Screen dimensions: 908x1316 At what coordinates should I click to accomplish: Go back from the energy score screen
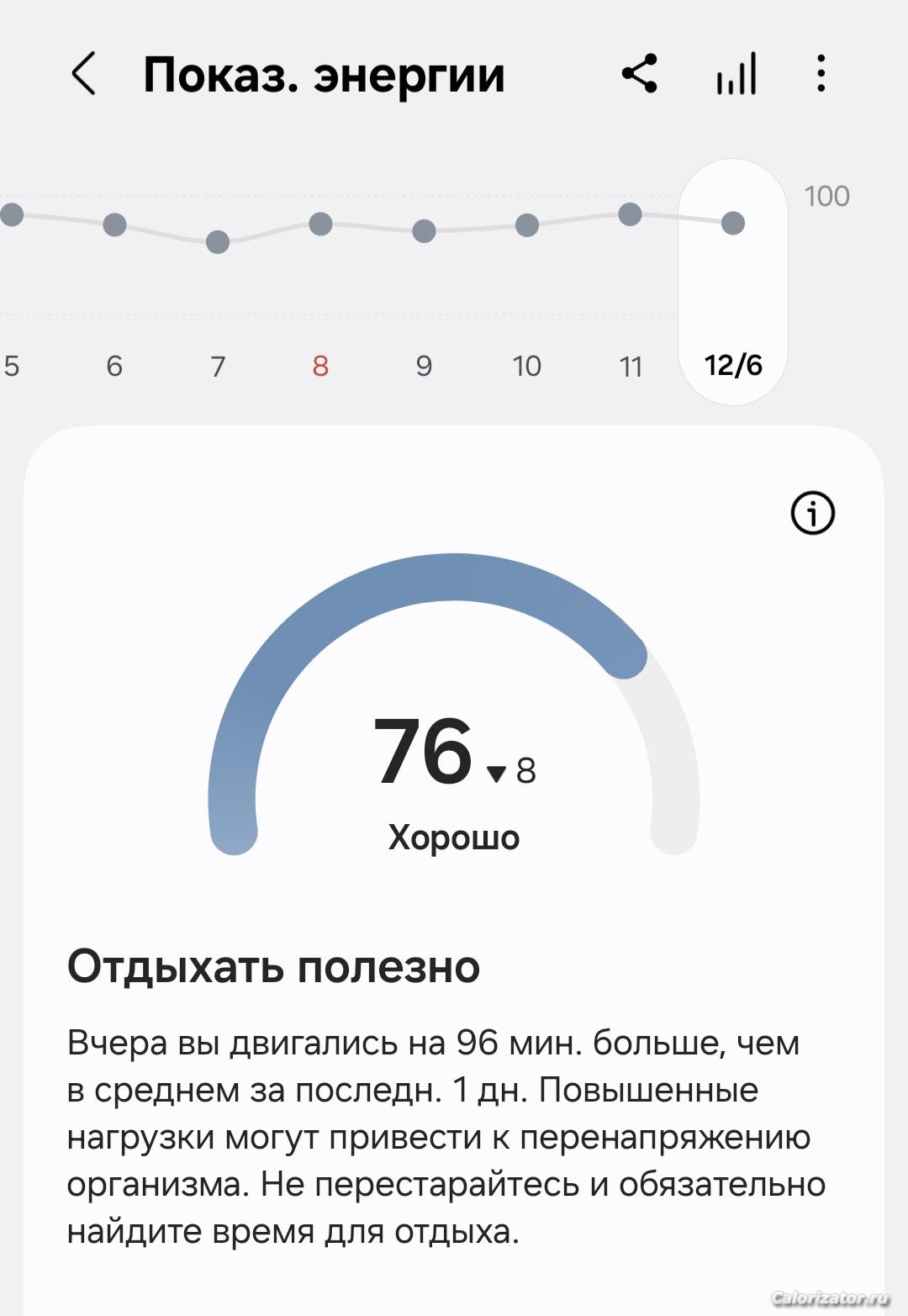pyautogui.click(x=83, y=74)
